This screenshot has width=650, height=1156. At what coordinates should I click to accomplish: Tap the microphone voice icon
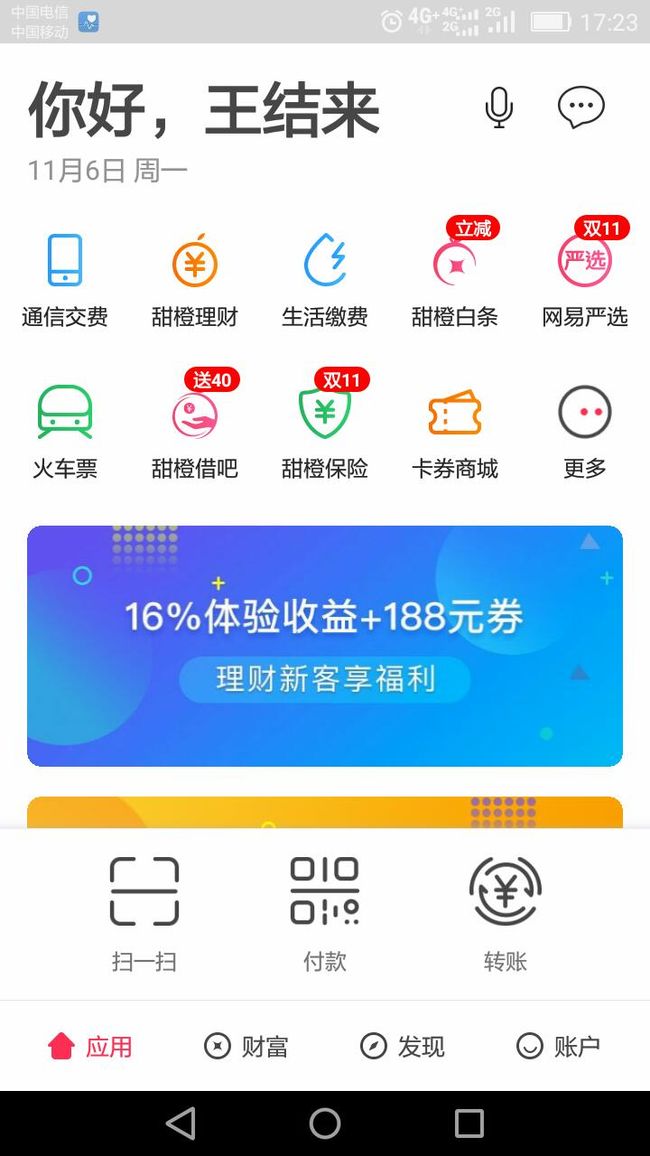pos(499,108)
